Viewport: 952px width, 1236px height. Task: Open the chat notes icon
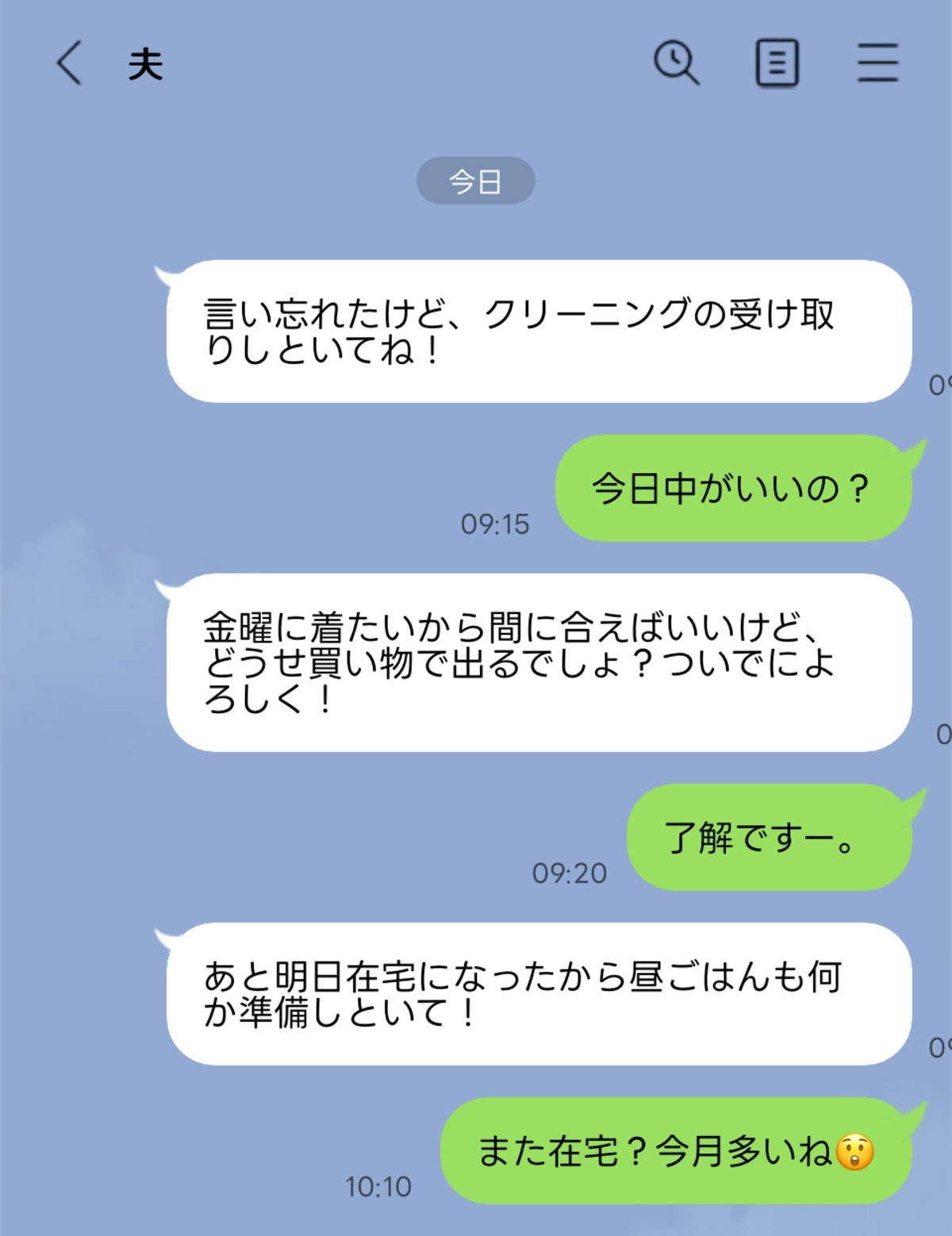[x=777, y=63]
